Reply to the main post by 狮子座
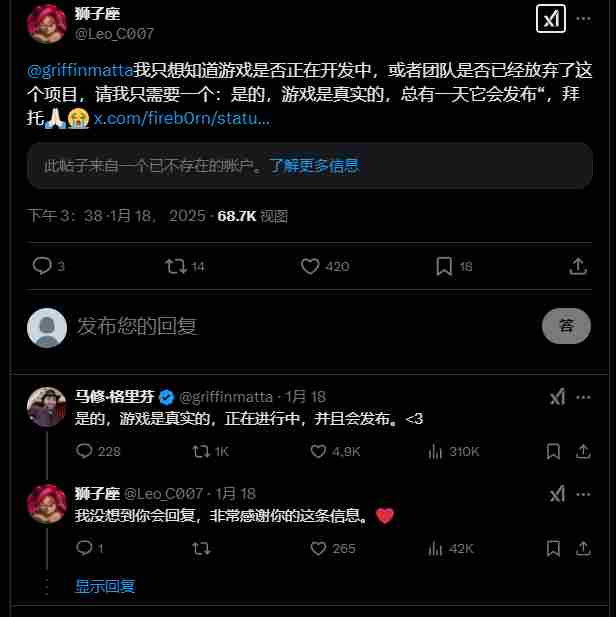Image resolution: width=616 pixels, height=617 pixels. coord(42,266)
